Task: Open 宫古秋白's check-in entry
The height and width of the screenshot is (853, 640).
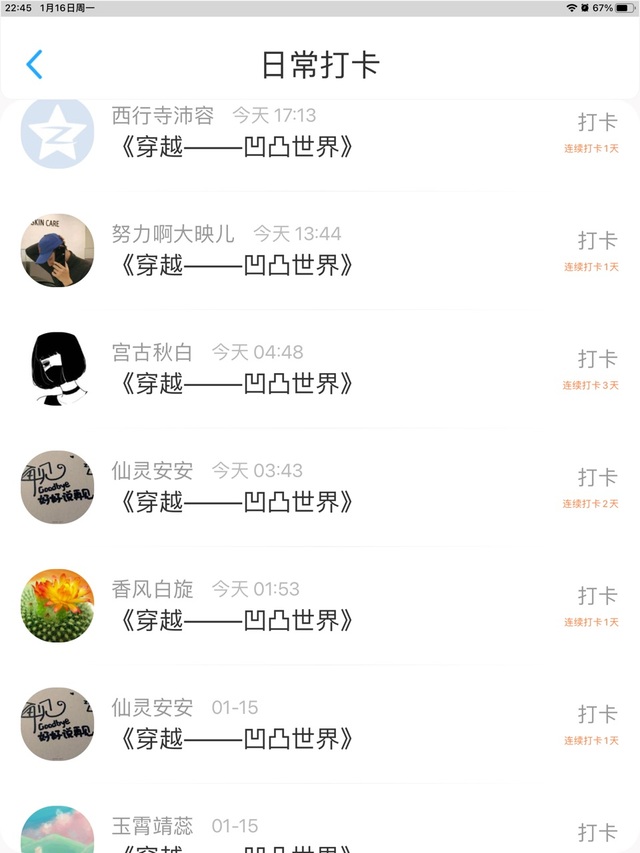Action: coord(236,384)
